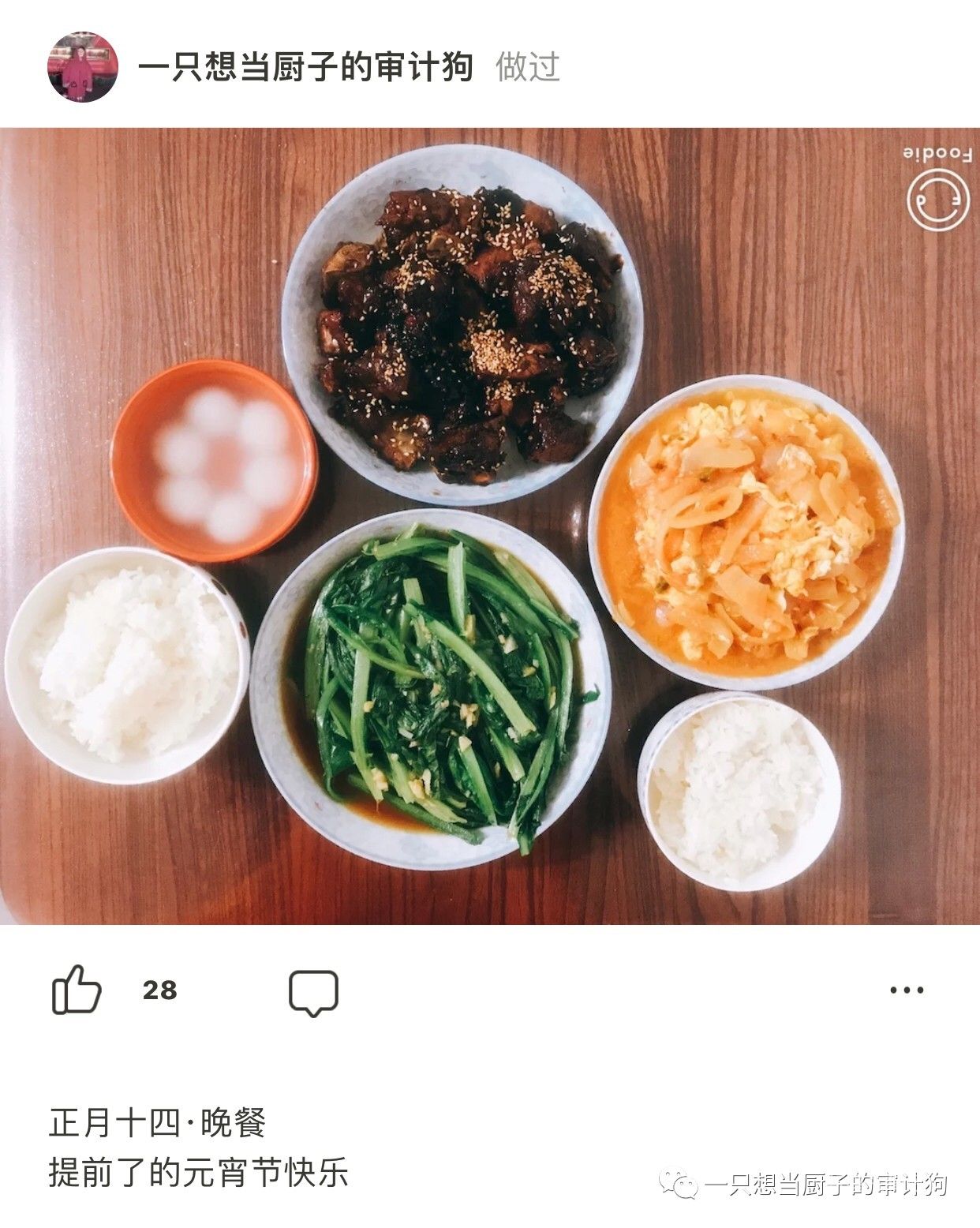Viewport: 980px width, 1228px height.
Task: Open username 一只想当厨子的审计狗 profile
Action: click(x=305, y=67)
